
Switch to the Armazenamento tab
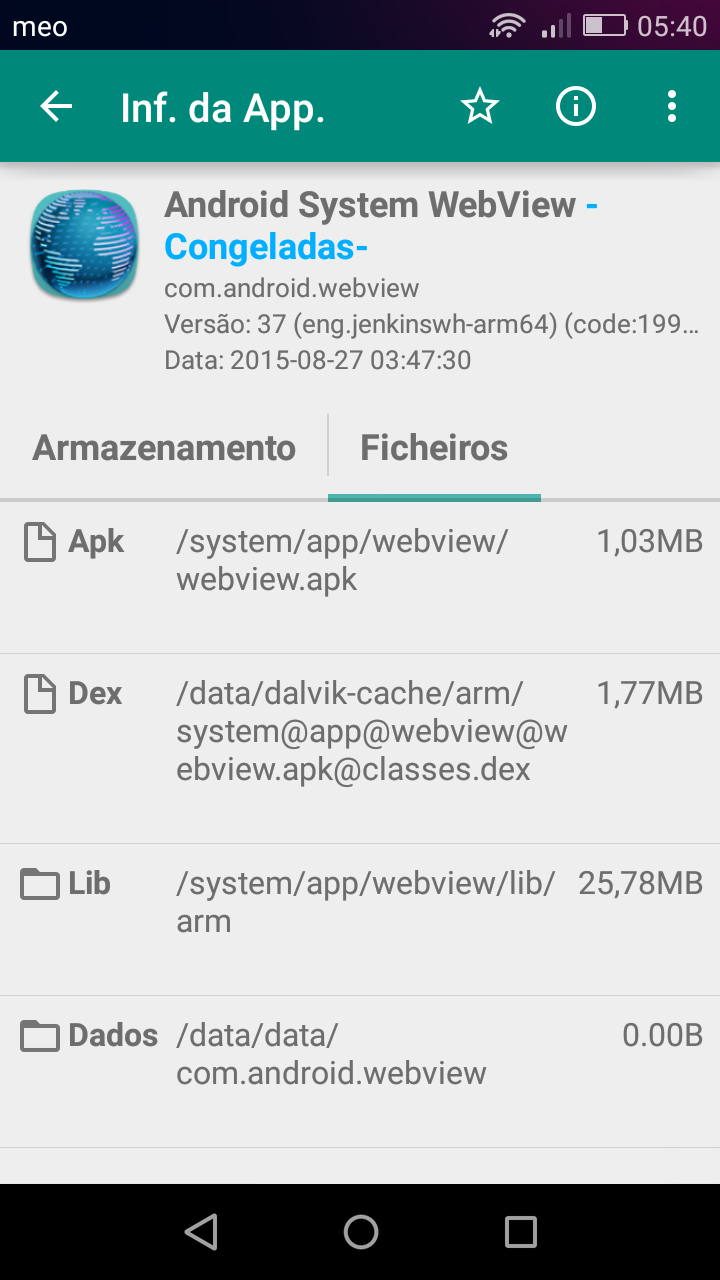(x=164, y=448)
